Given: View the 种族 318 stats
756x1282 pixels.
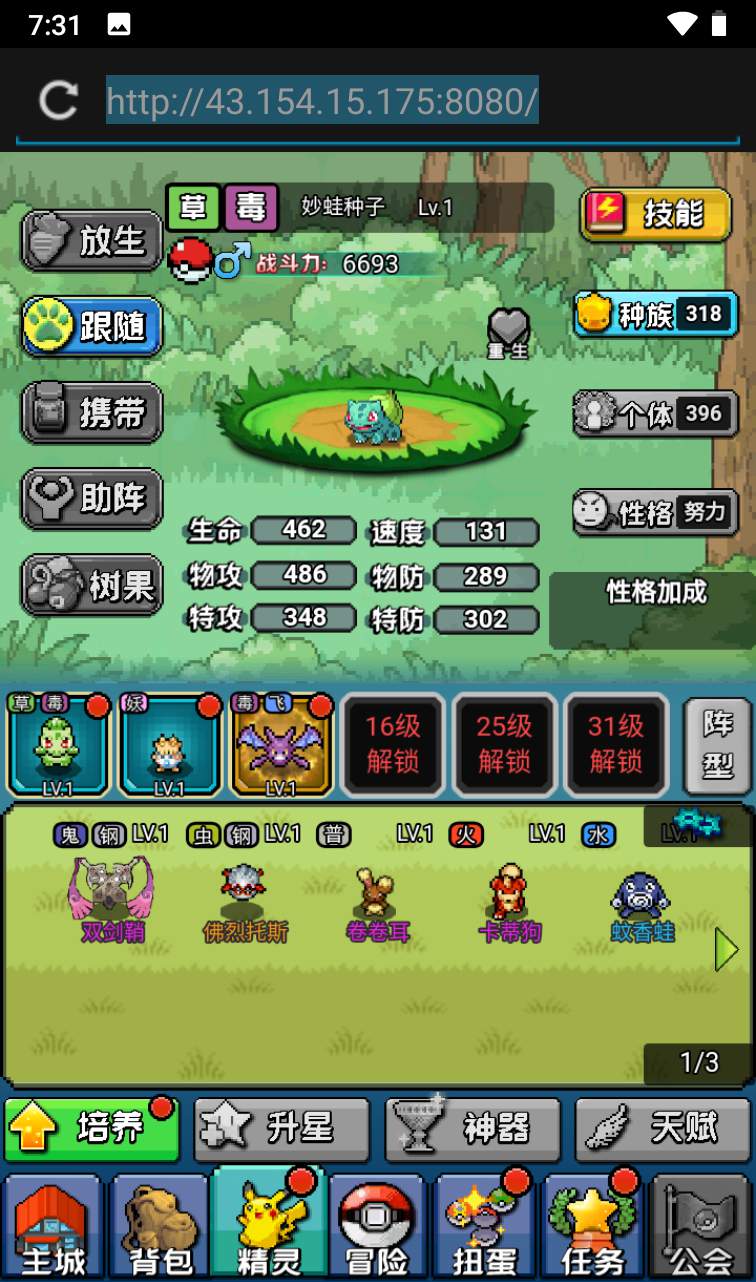Looking at the screenshot, I should (655, 315).
